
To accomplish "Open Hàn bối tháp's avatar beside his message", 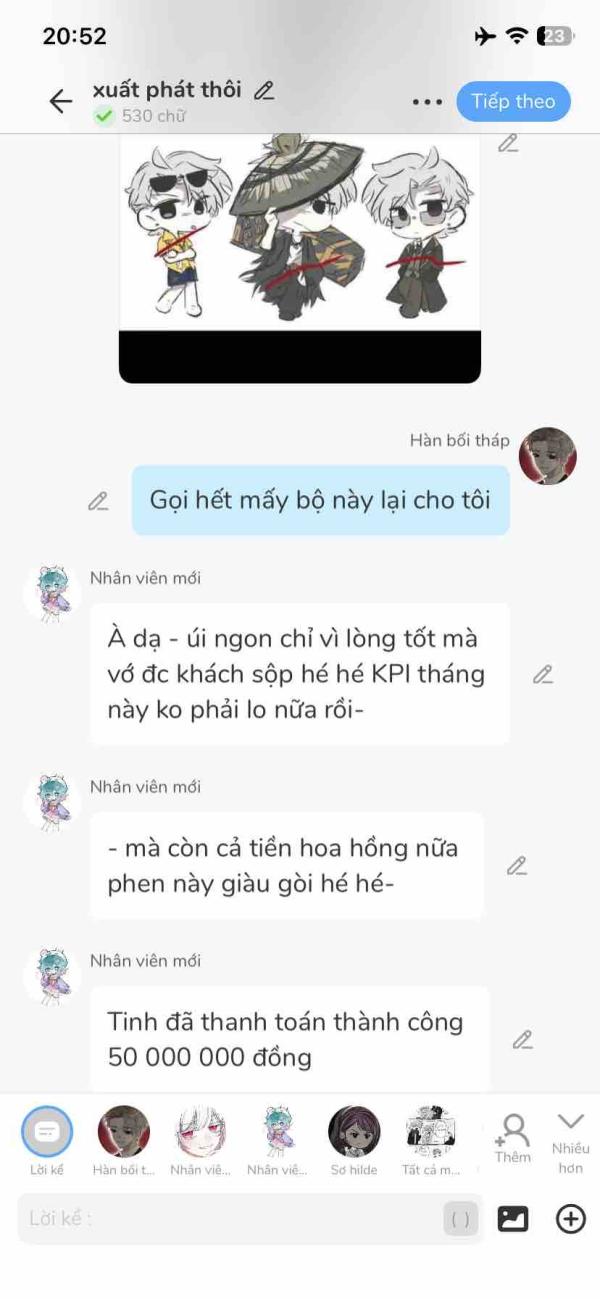I will coord(548,456).
